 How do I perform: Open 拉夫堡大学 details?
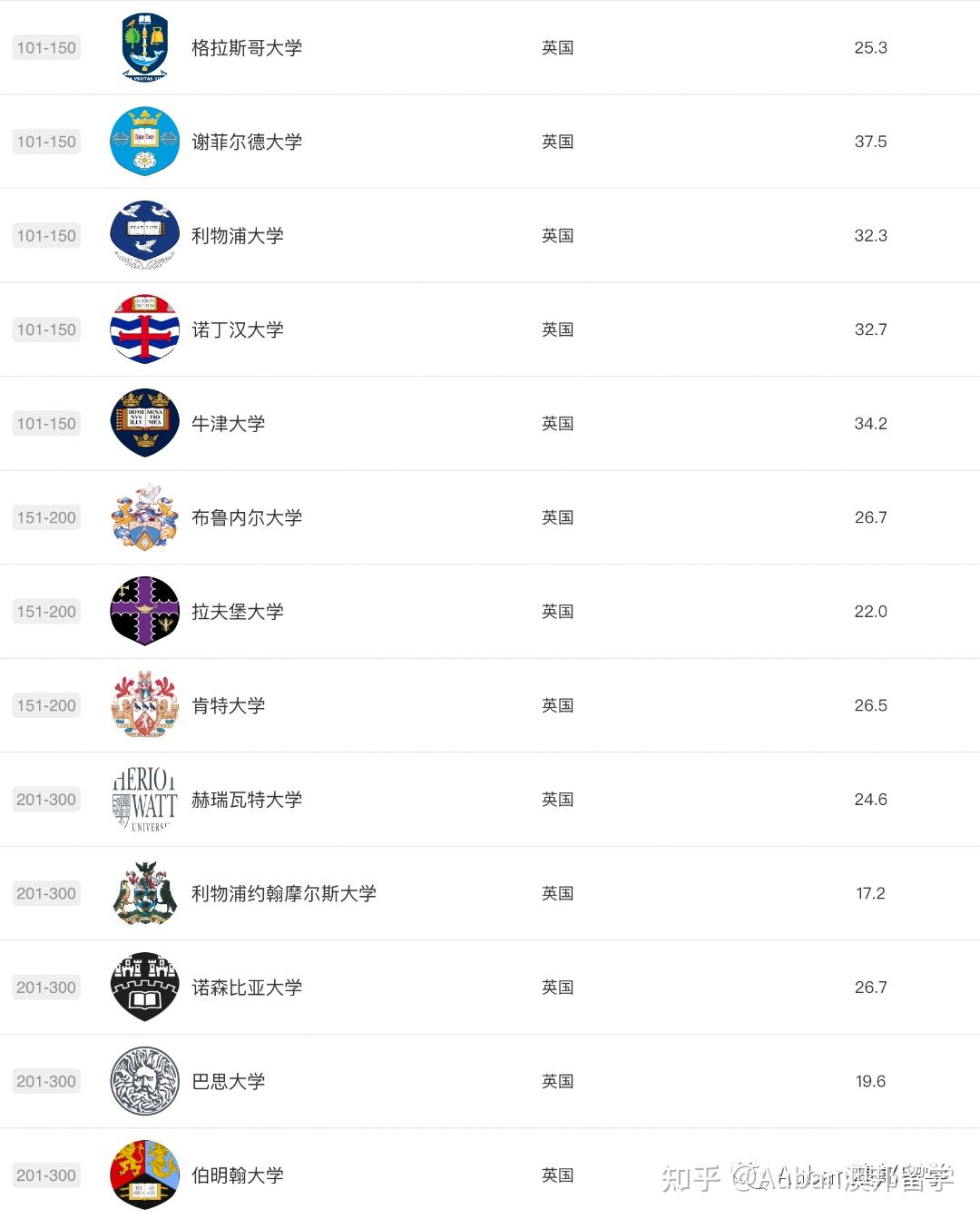coord(490,612)
